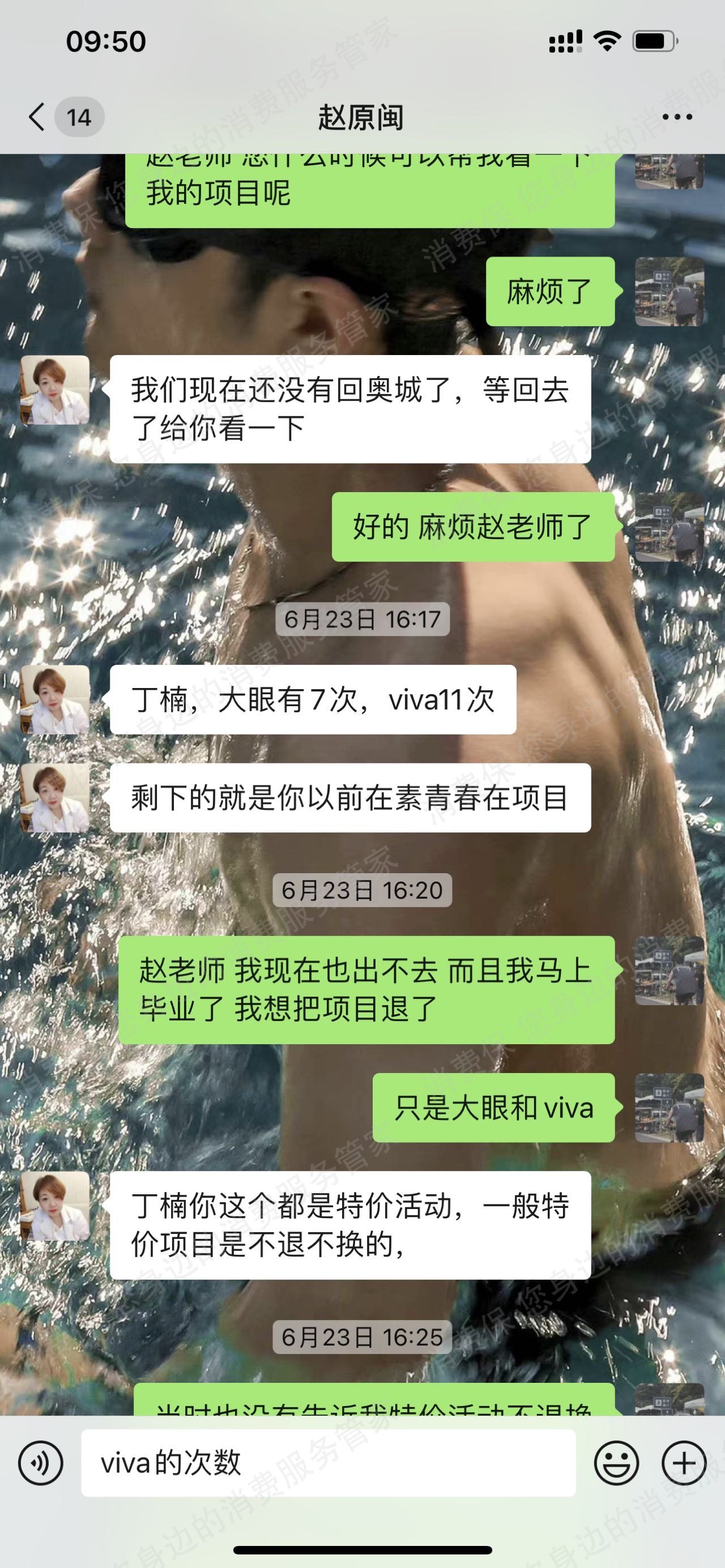Open my avatar beside 好的 麻烦赵老师了 message
The height and width of the screenshot is (1568, 725).
(x=669, y=527)
